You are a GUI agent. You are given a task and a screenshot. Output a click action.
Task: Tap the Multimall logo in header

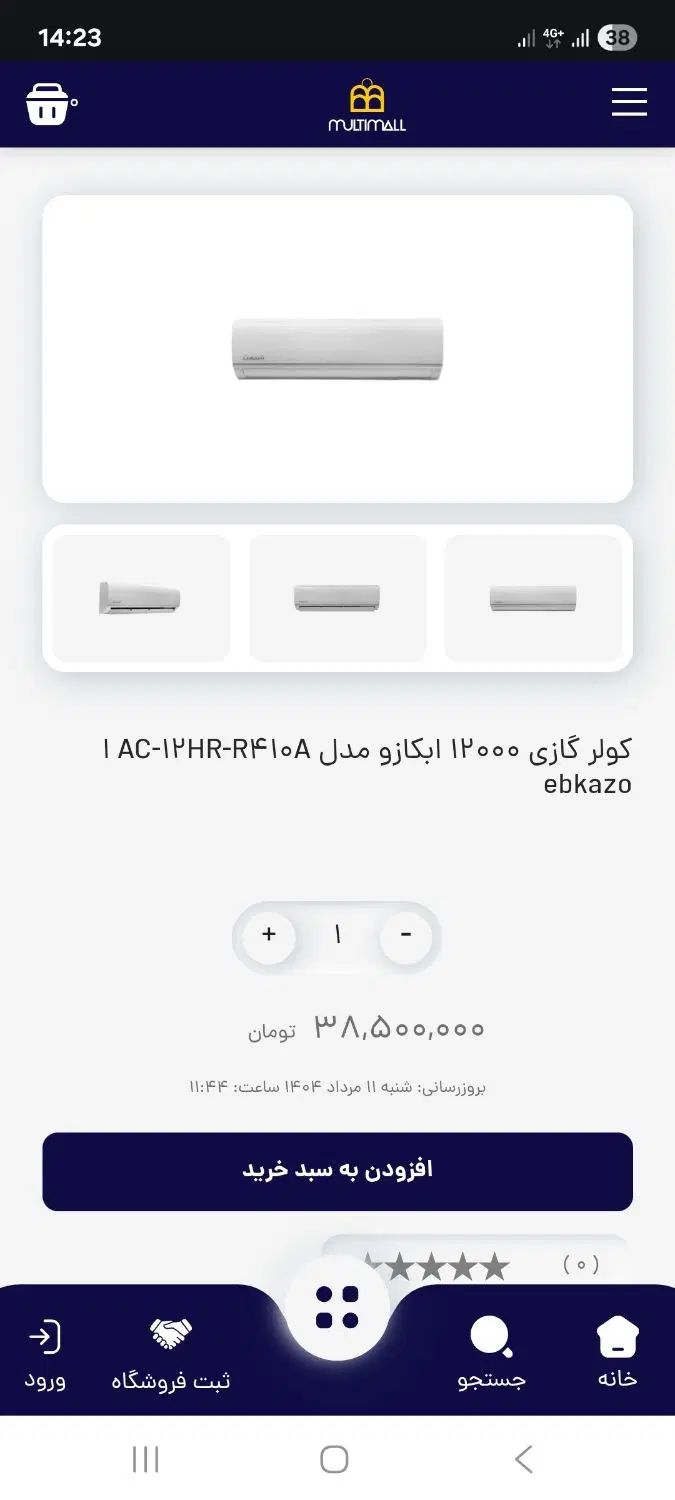coord(367,106)
